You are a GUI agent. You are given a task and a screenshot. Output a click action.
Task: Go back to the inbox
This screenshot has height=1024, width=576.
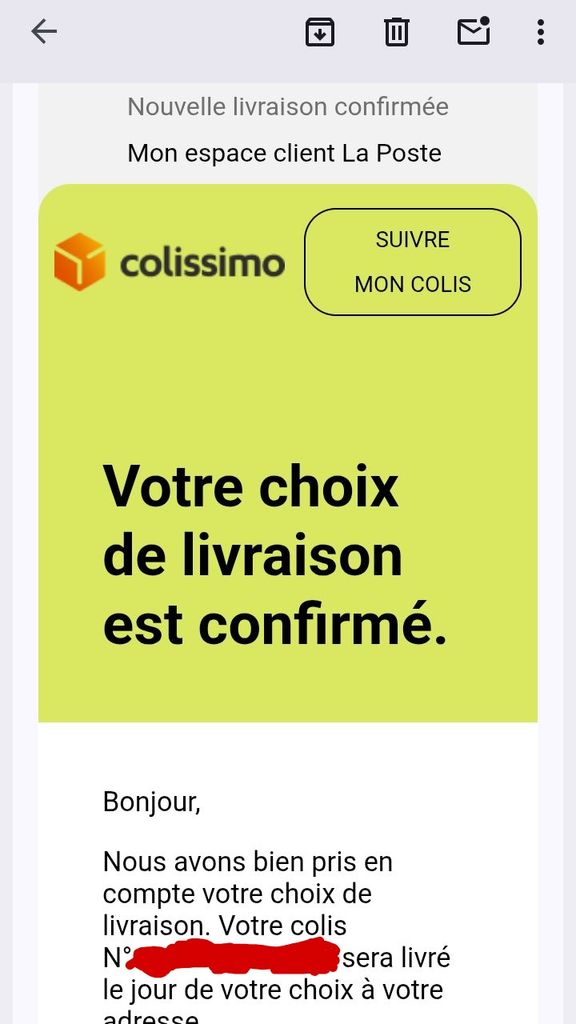click(44, 31)
